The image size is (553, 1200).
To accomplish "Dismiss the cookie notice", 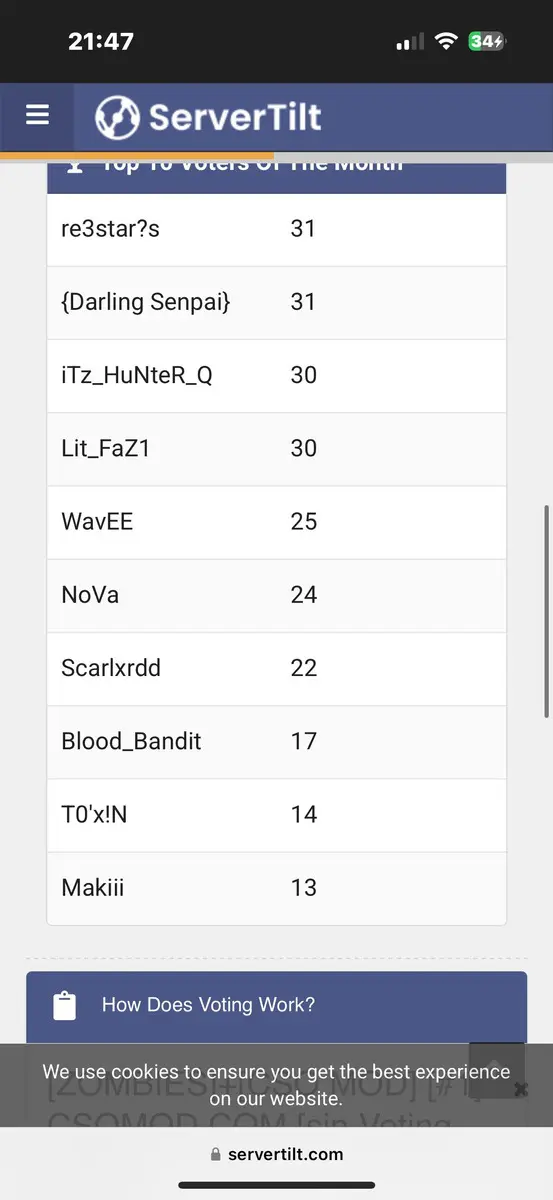I will click(x=520, y=1090).
